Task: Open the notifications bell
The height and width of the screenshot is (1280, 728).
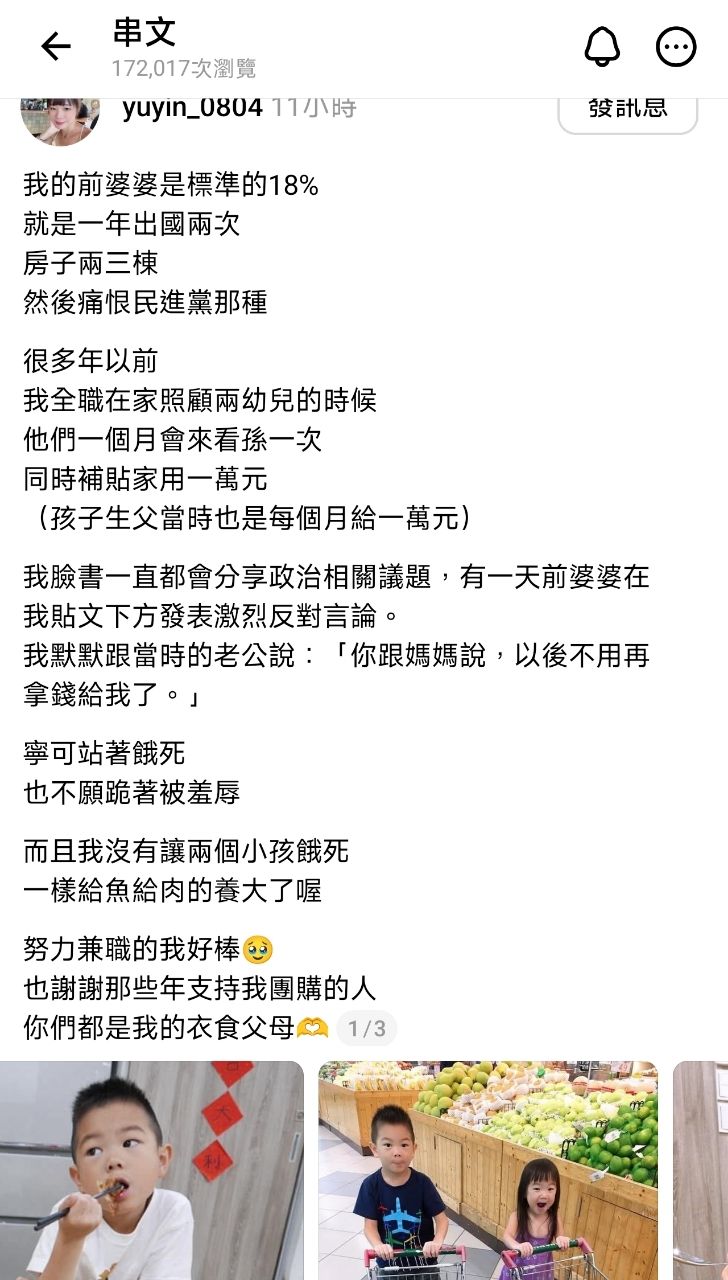Action: [602, 46]
